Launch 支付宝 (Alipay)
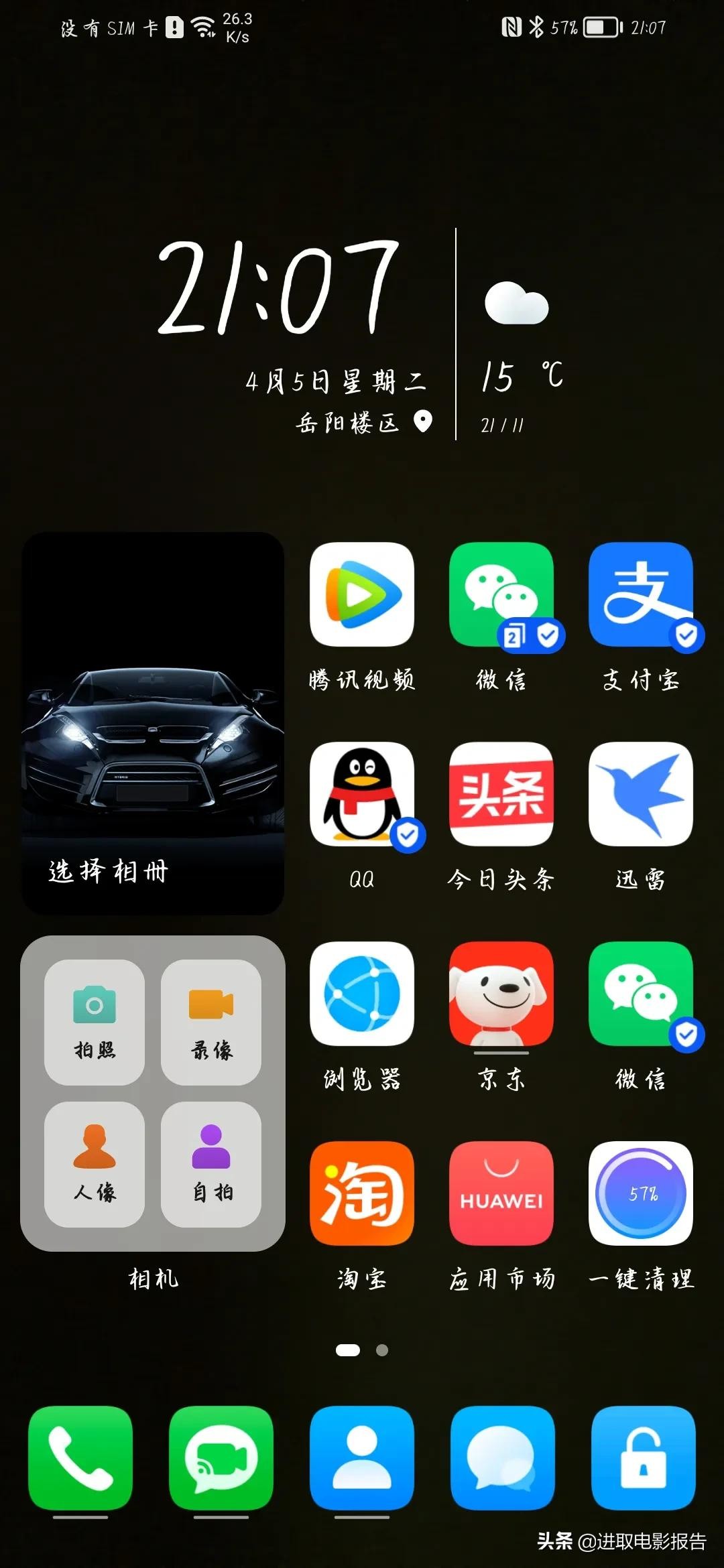This screenshot has width=724, height=1568. [x=640, y=594]
